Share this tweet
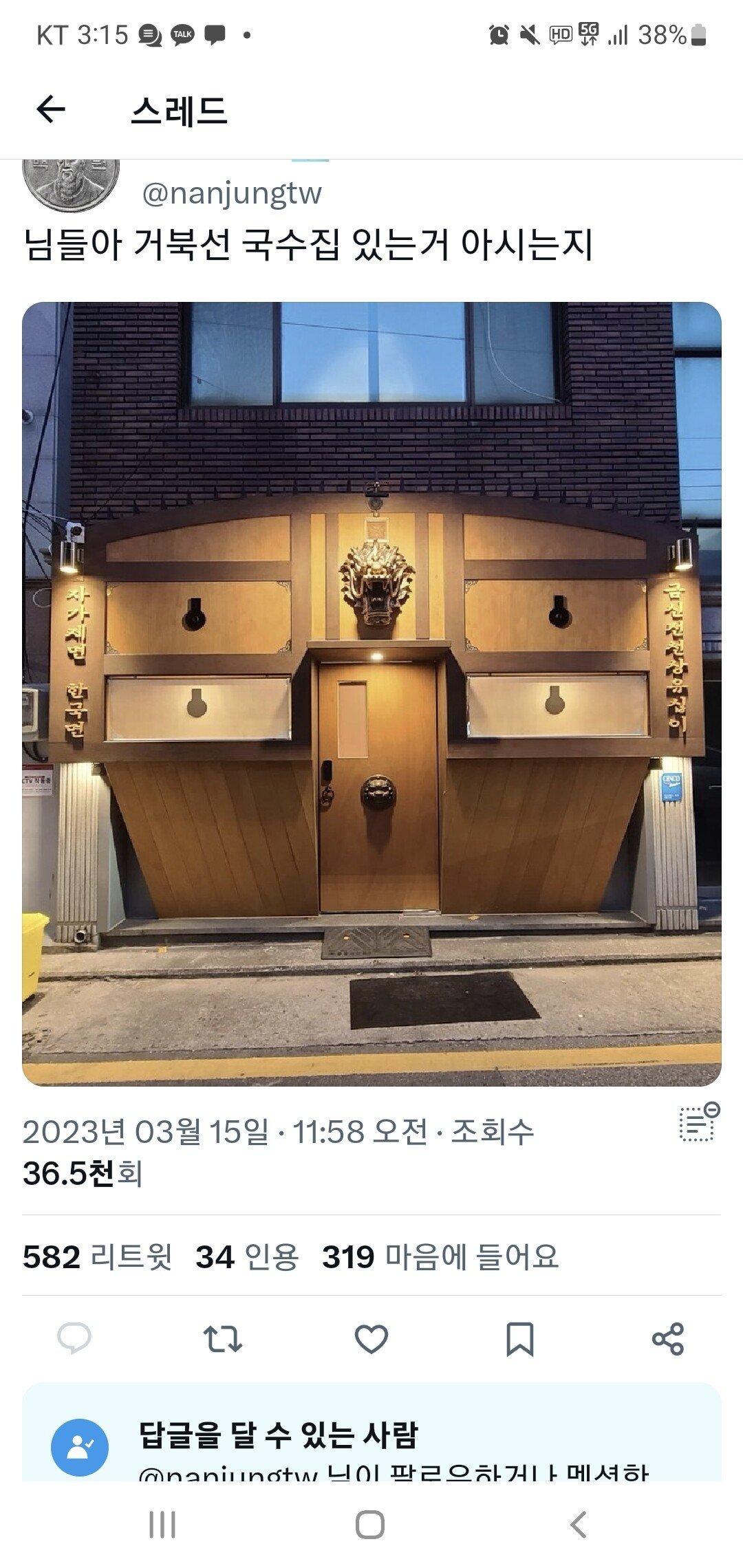 tap(667, 1339)
